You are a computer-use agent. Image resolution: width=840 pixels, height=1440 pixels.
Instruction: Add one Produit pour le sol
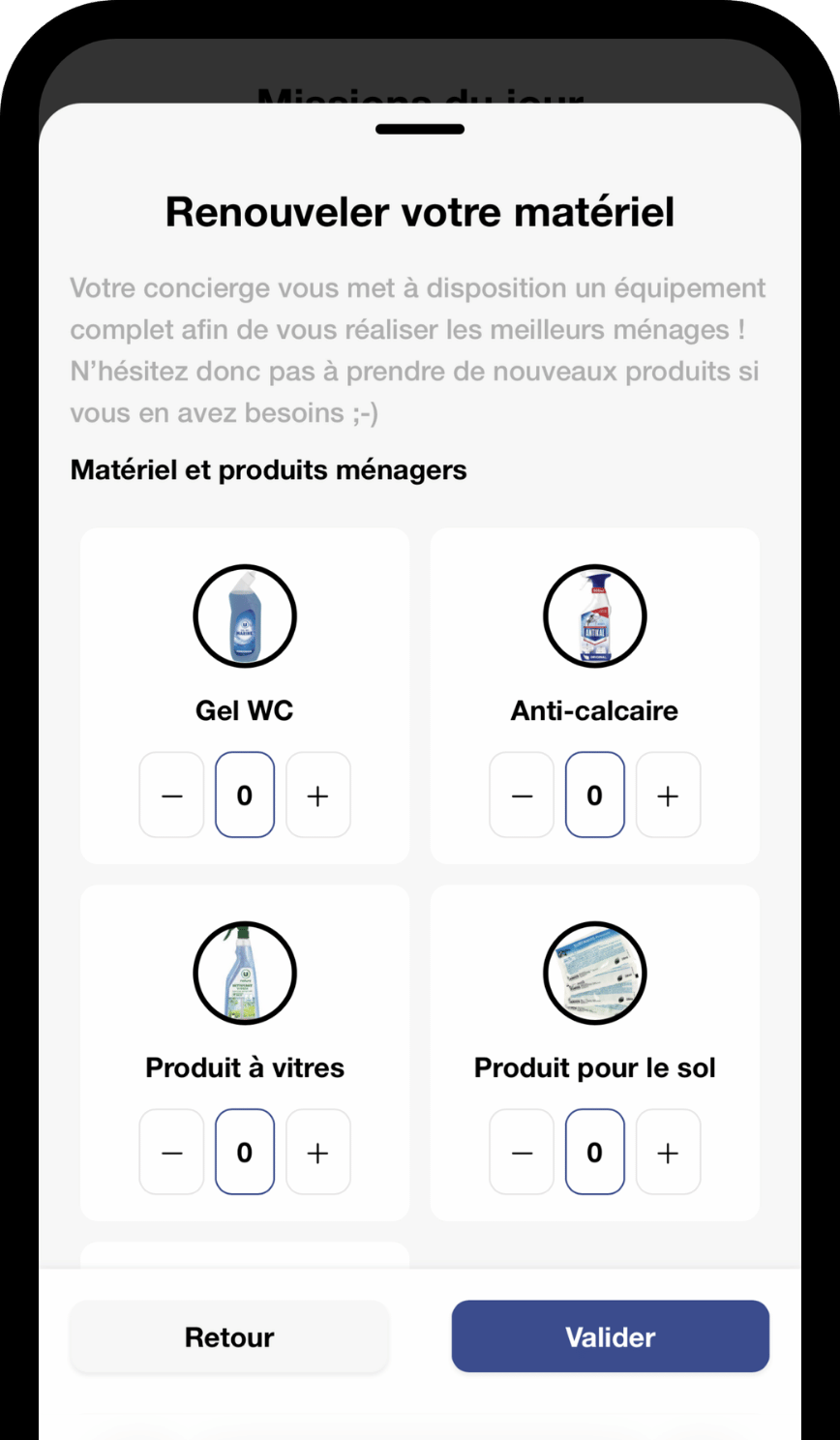point(668,1153)
